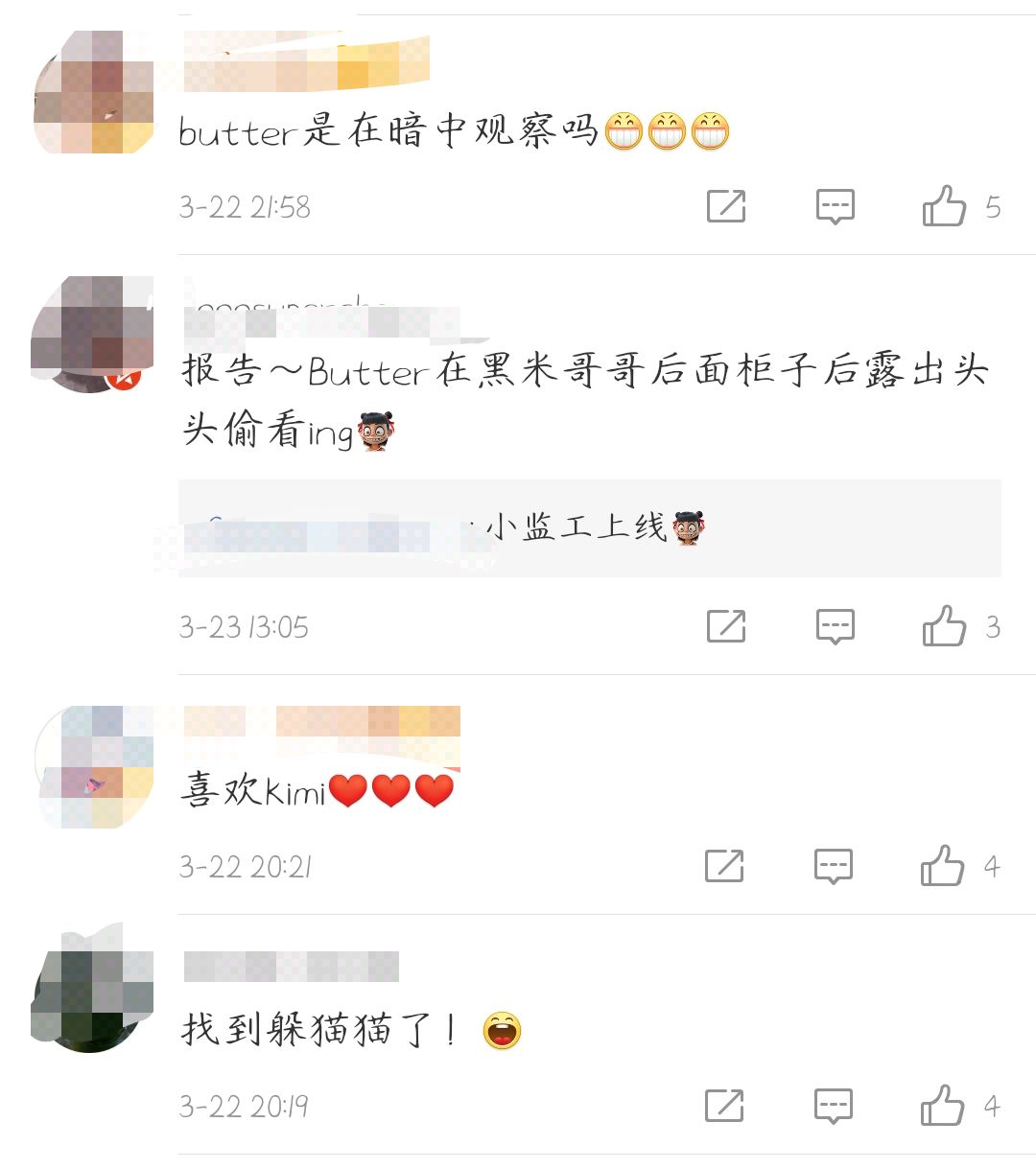
Task: Reply to the '找到躲猫猫了' comment
Action: point(833,1106)
